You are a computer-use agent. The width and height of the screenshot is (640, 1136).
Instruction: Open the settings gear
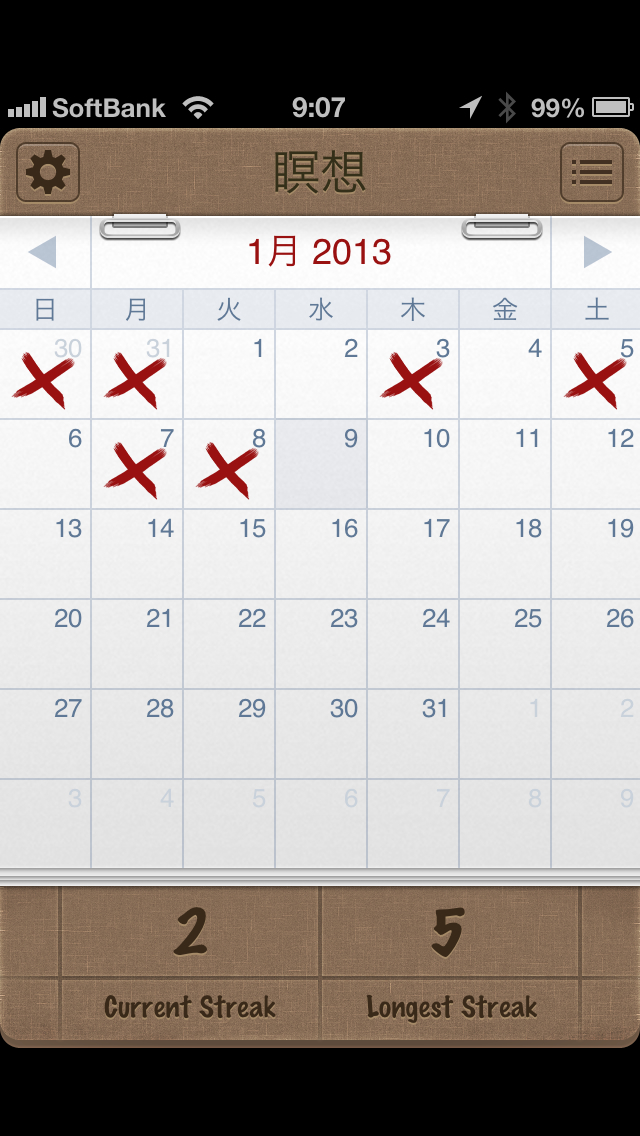48,173
